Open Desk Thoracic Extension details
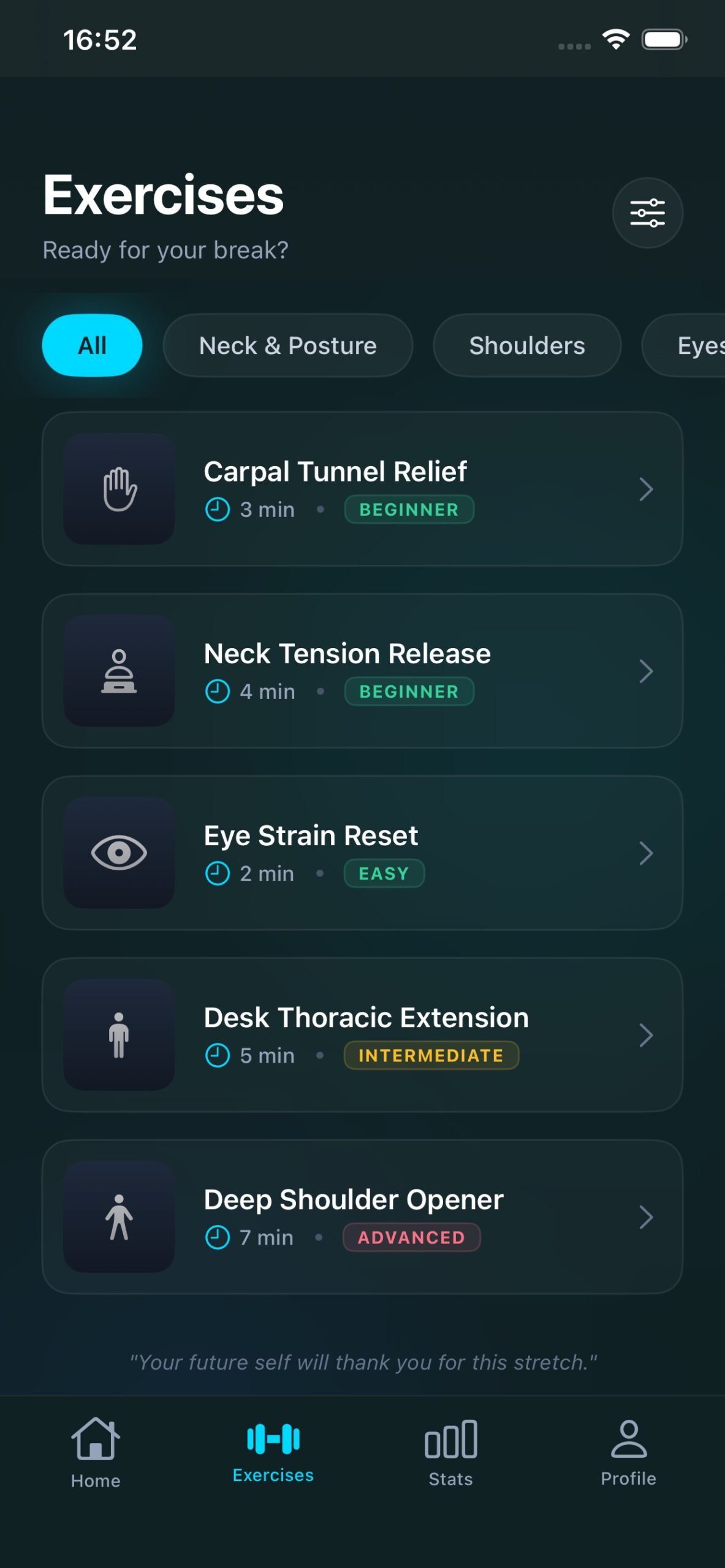Viewport: 725px width, 1568px height. 362,1035
